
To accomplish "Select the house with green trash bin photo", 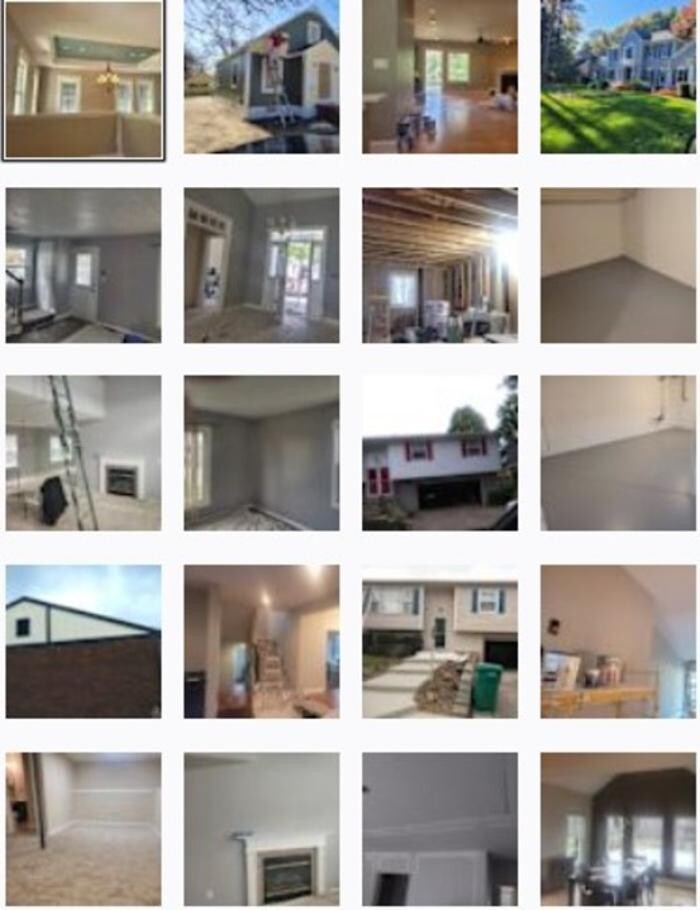I will tap(440, 641).
